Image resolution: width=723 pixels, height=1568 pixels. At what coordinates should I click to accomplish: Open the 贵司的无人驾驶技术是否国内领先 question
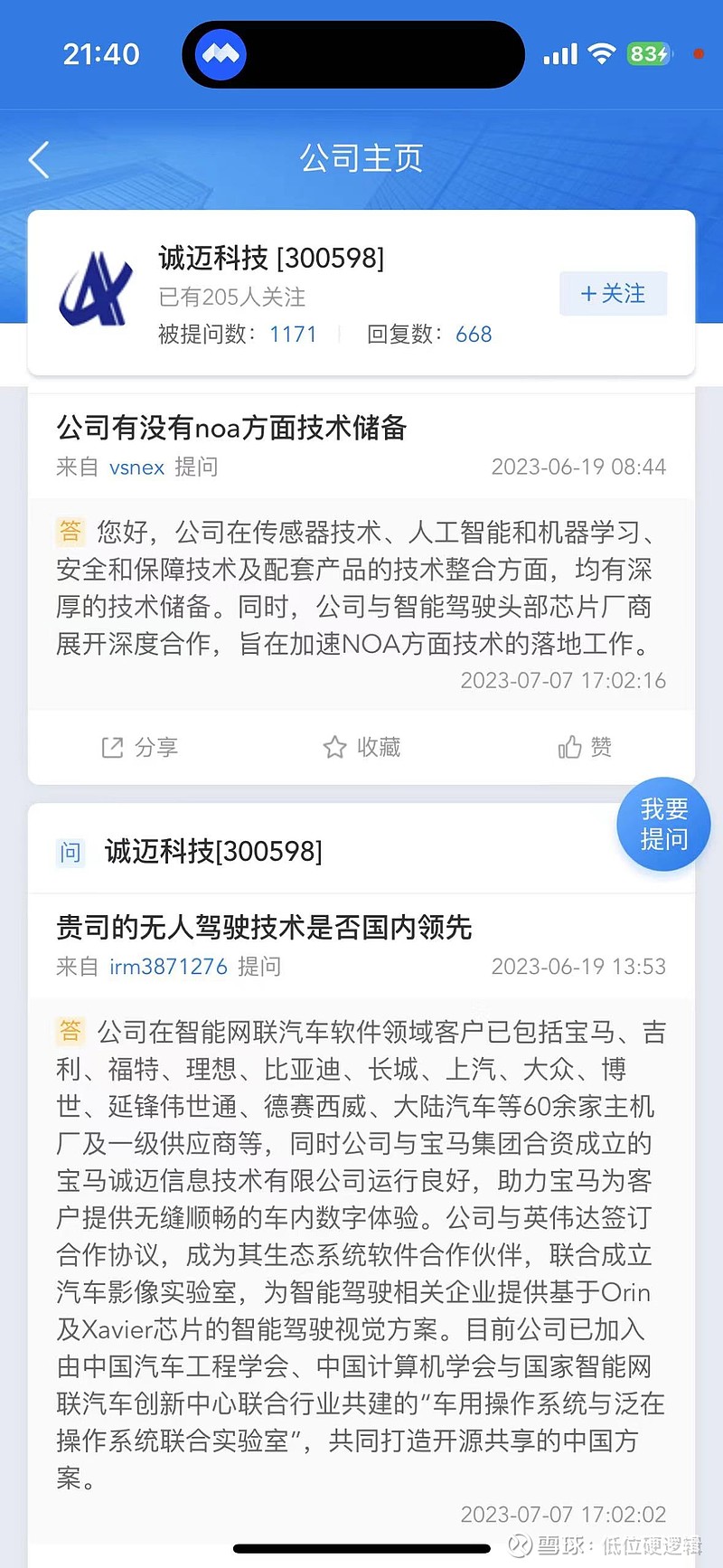click(264, 928)
